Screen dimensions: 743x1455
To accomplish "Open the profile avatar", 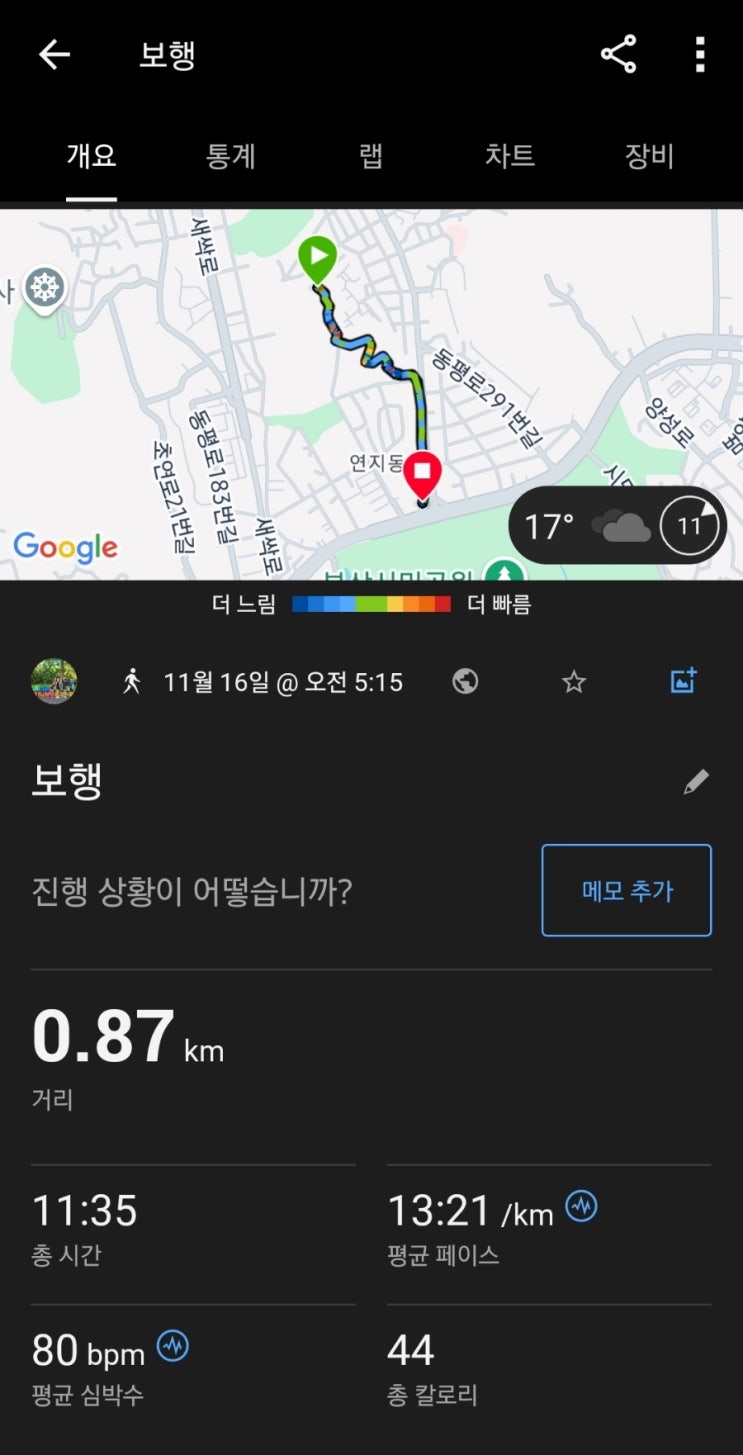I will coord(54,682).
